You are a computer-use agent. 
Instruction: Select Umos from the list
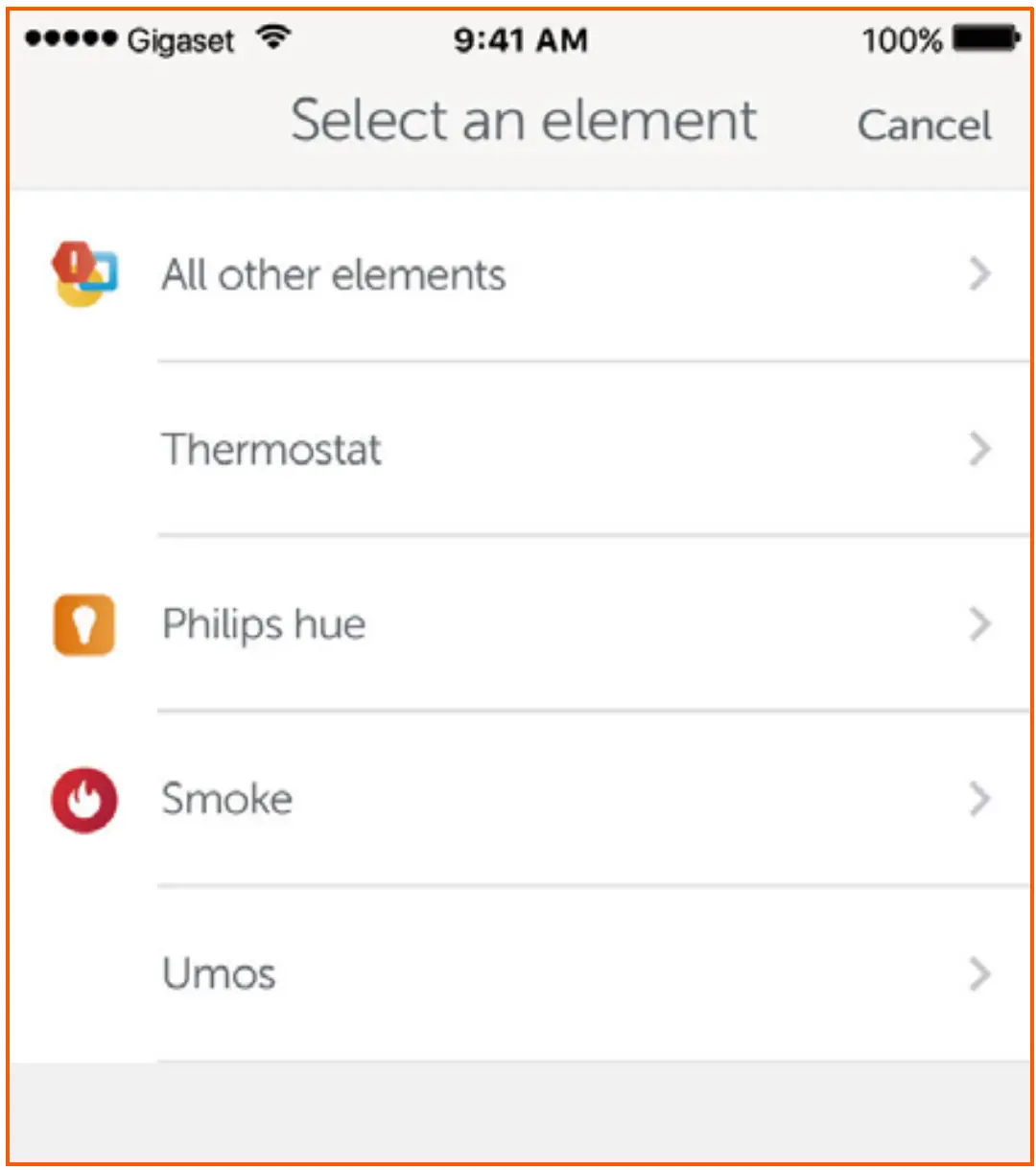[219, 973]
